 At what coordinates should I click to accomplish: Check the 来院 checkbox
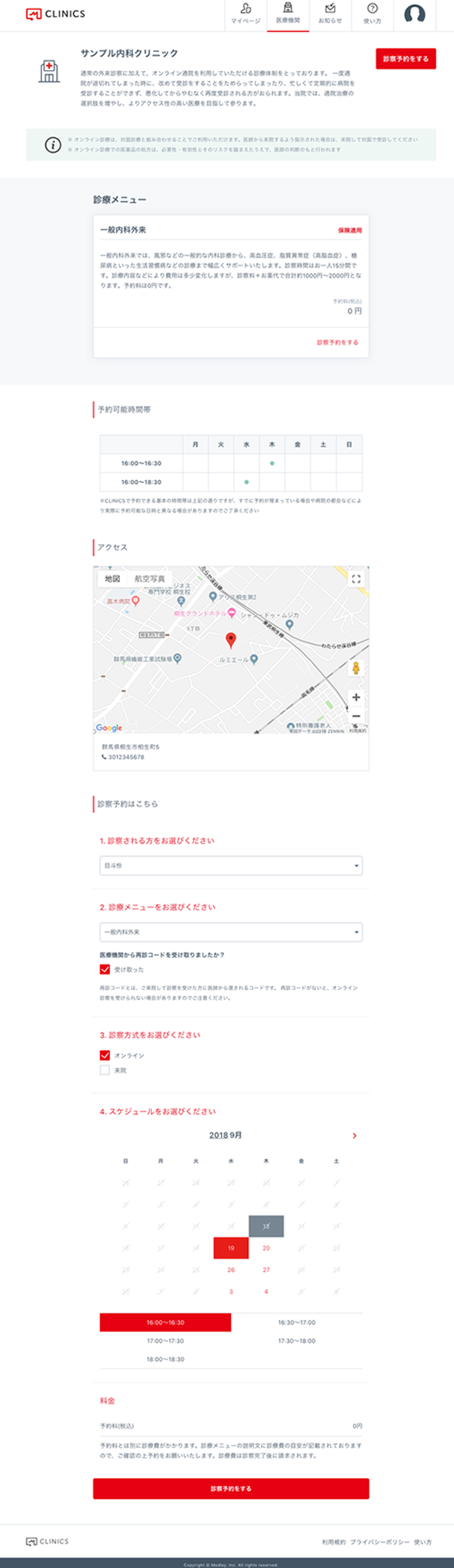click(105, 1070)
